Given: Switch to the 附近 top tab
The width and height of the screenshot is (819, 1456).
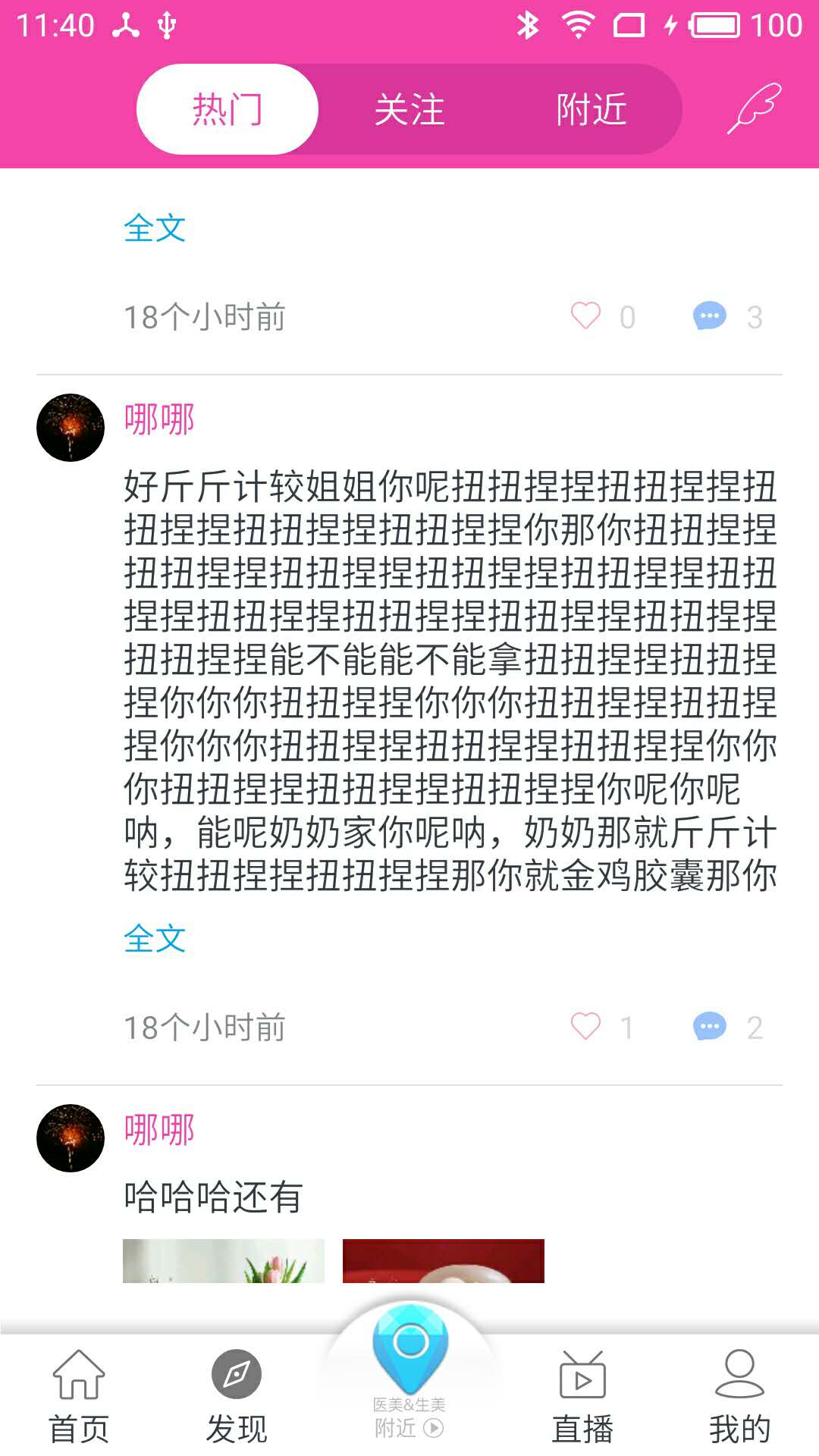Looking at the screenshot, I should tap(591, 109).
